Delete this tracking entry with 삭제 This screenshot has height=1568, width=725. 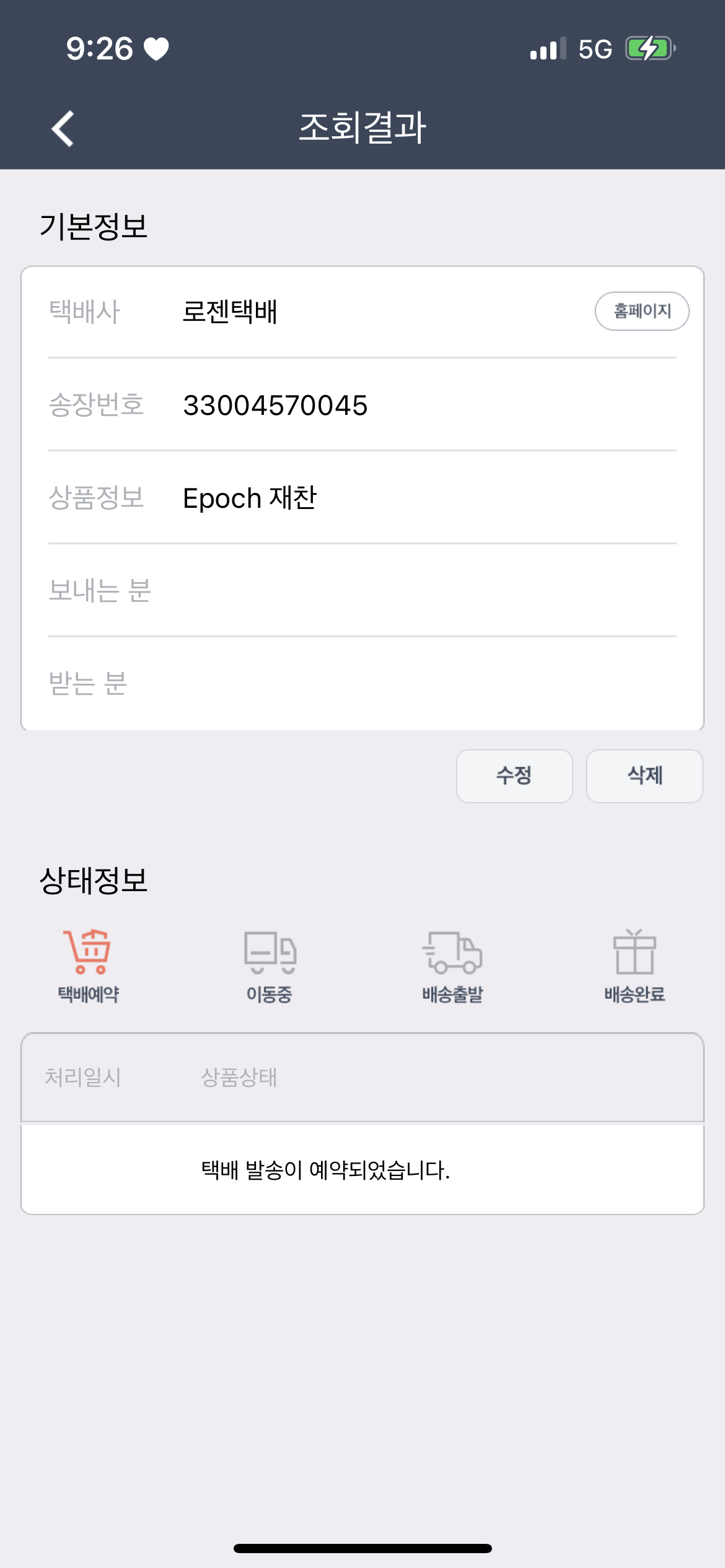click(x=644, y=775)
